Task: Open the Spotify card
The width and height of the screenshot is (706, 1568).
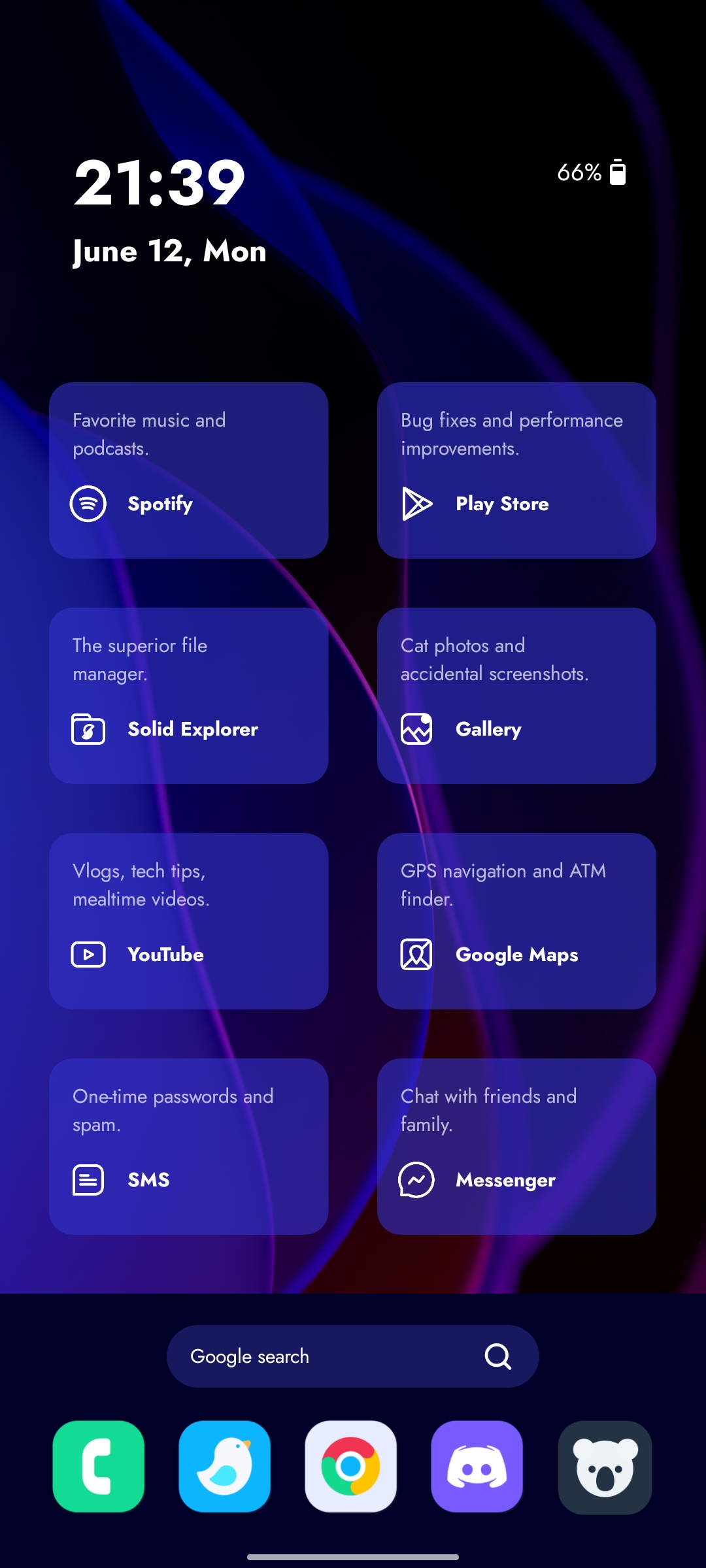Action: tap(188, 470)
